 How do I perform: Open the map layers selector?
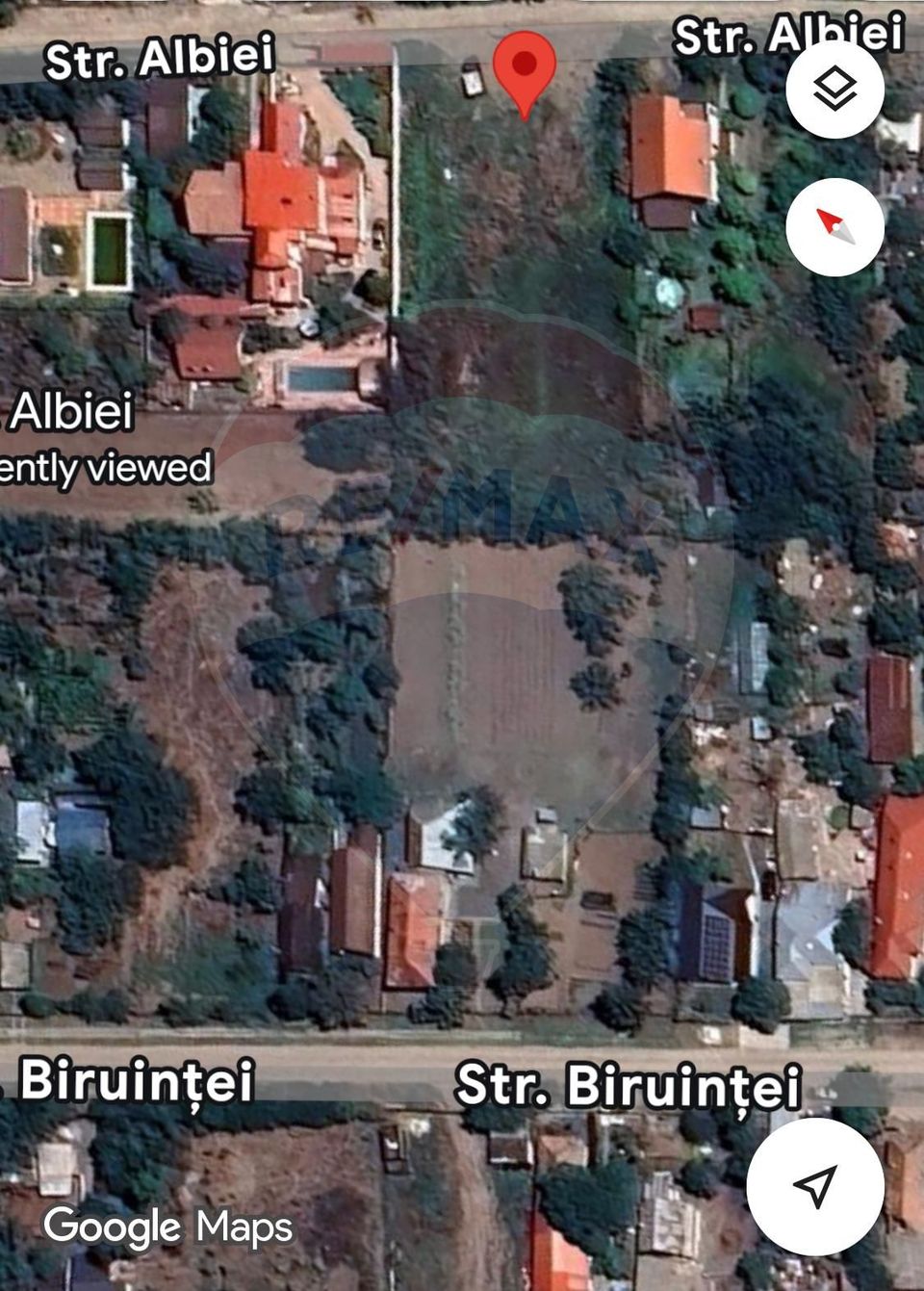(834, 90)
